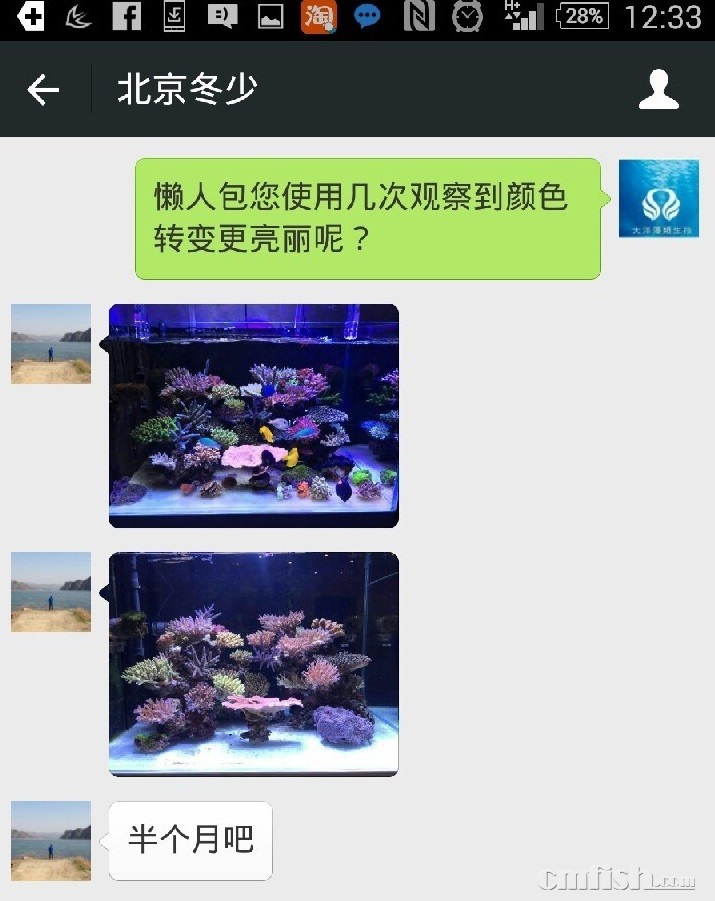
Task: View contact avatar next to 半个月吧 message
Action: tap(50, 840)
